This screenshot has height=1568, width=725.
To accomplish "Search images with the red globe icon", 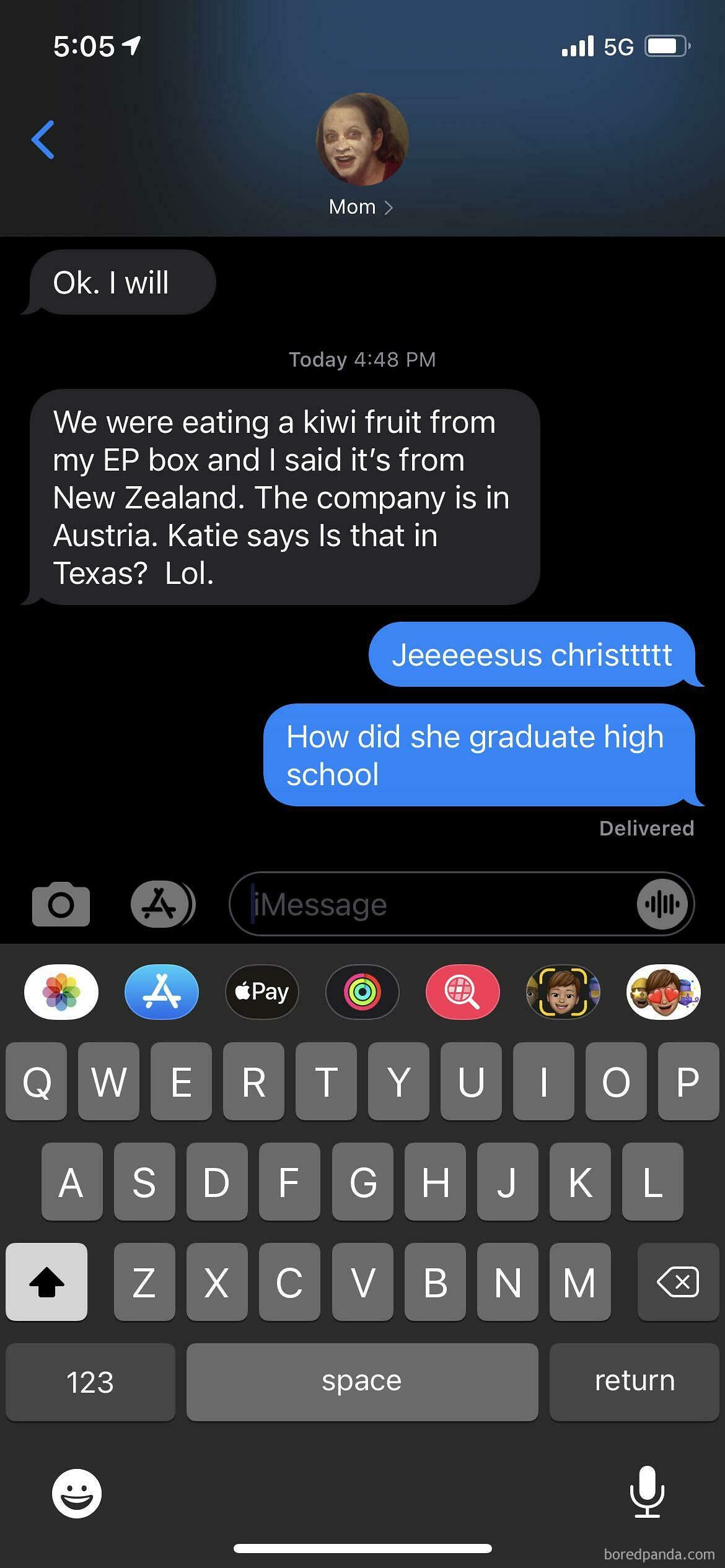I will coord(462,991).
